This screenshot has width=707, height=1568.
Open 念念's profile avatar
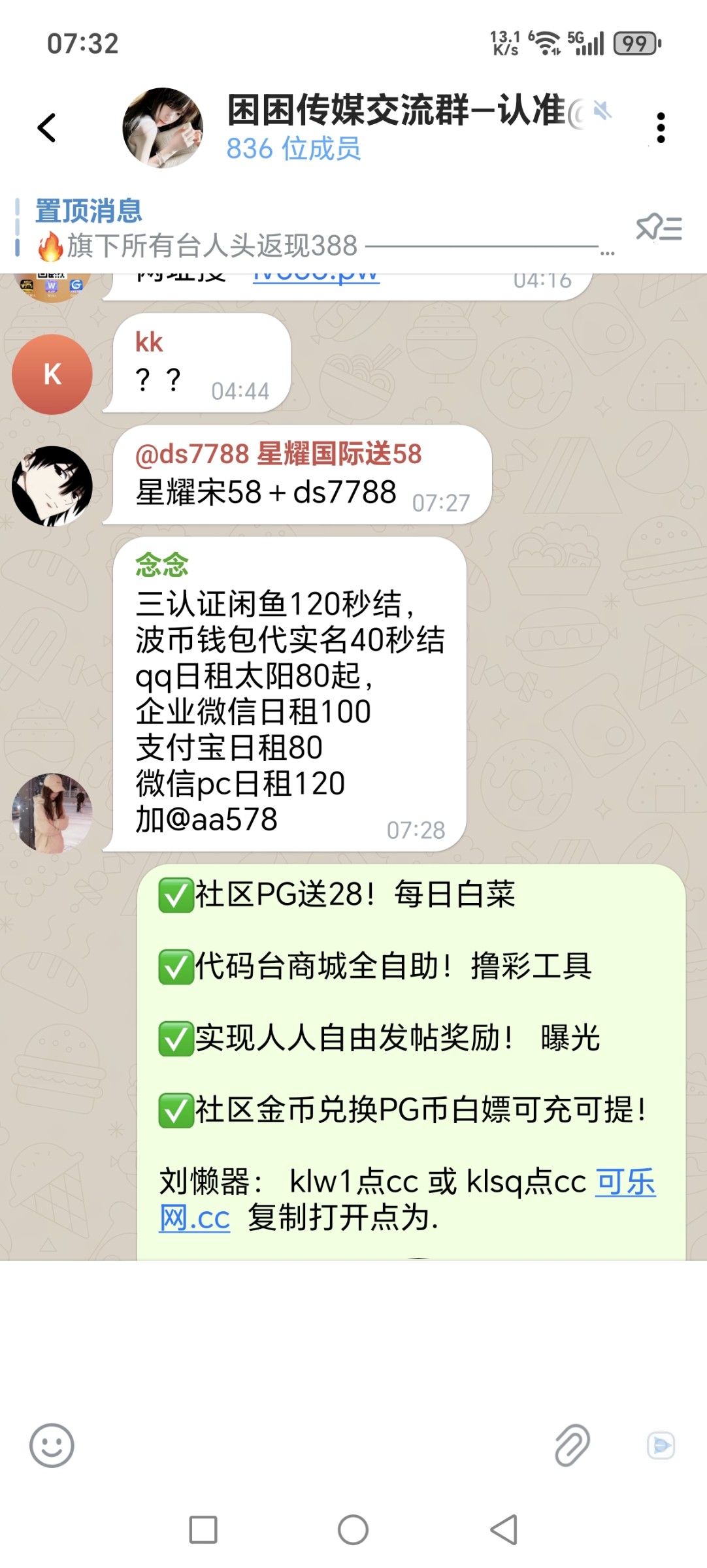tap(52, 813)
